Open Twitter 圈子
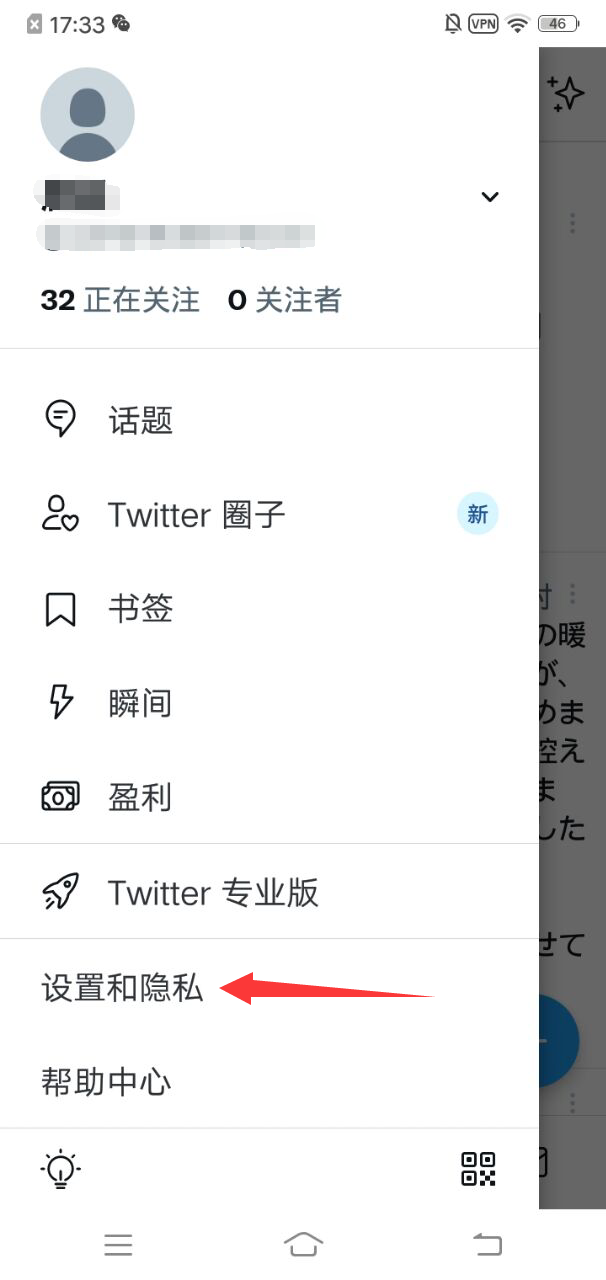Viewport: 606px width, 1280px height. click(196, 515)
